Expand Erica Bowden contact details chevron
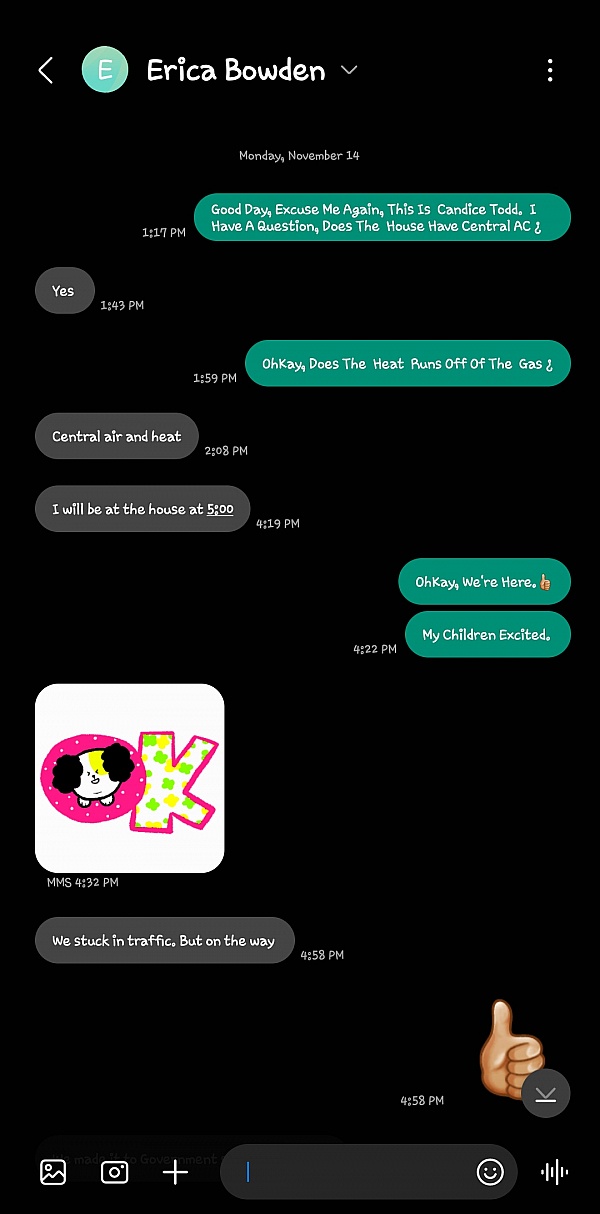This screenshot has width=600, height=1214. click(x=349, y=70)
